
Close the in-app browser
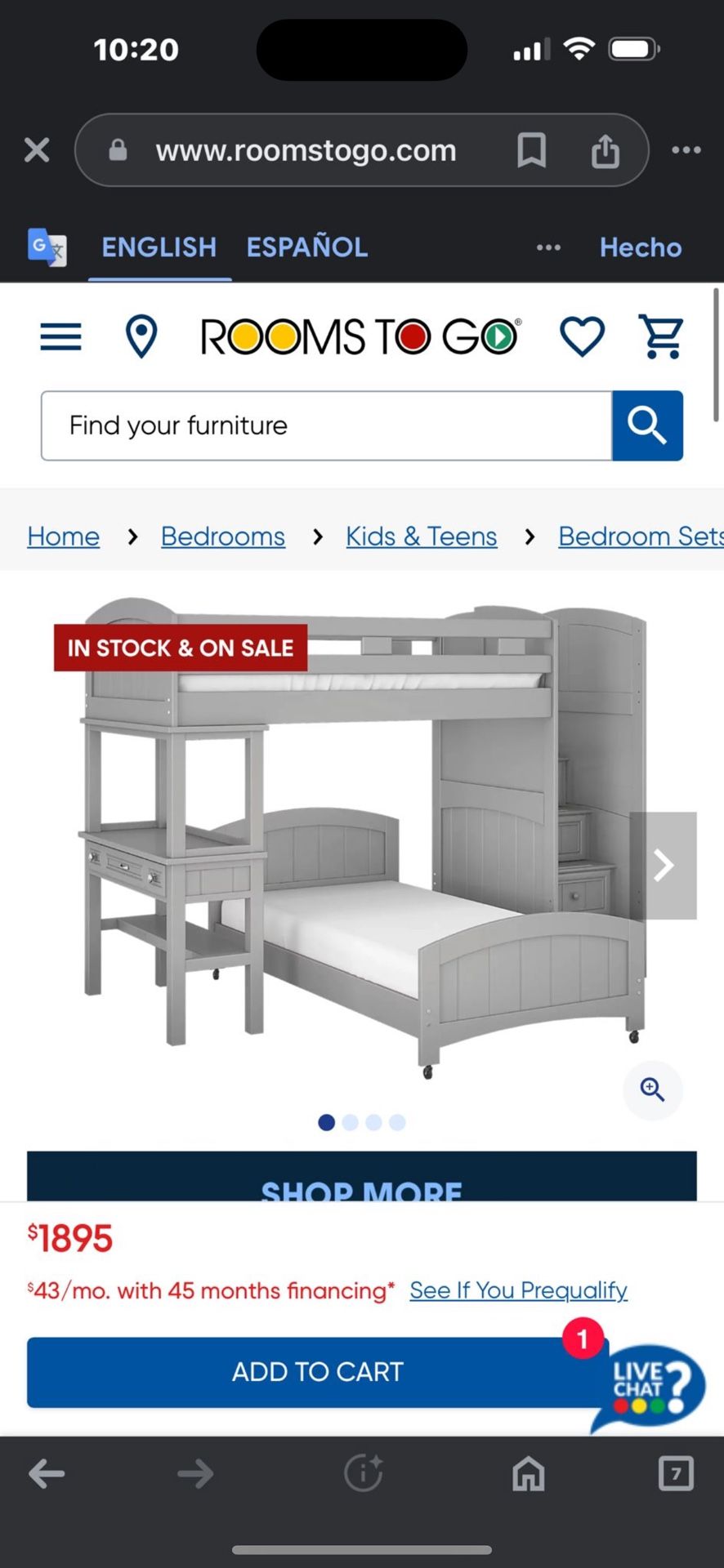[x=37, y=150]
